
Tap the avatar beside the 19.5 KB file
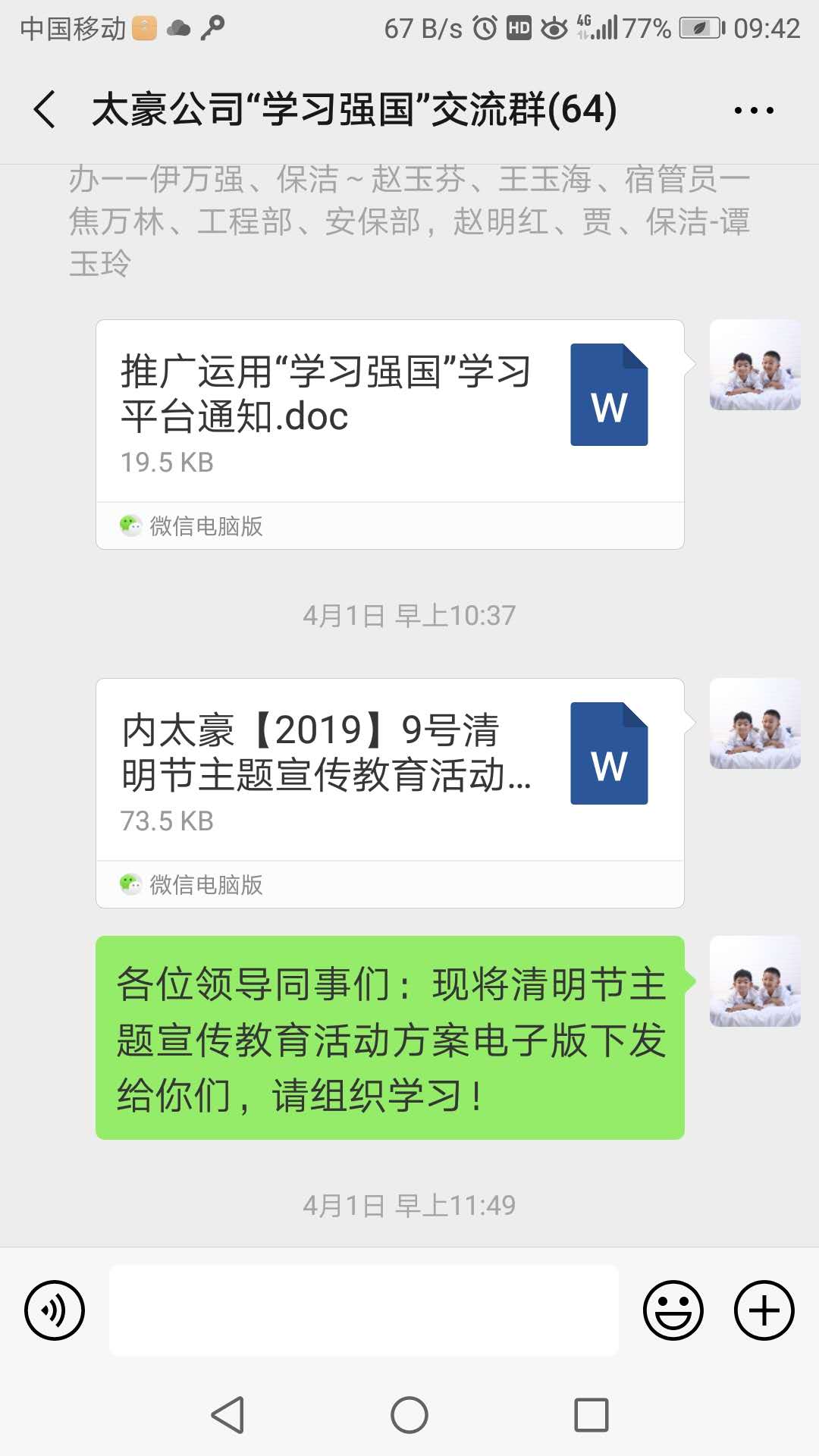coord(755,366)
